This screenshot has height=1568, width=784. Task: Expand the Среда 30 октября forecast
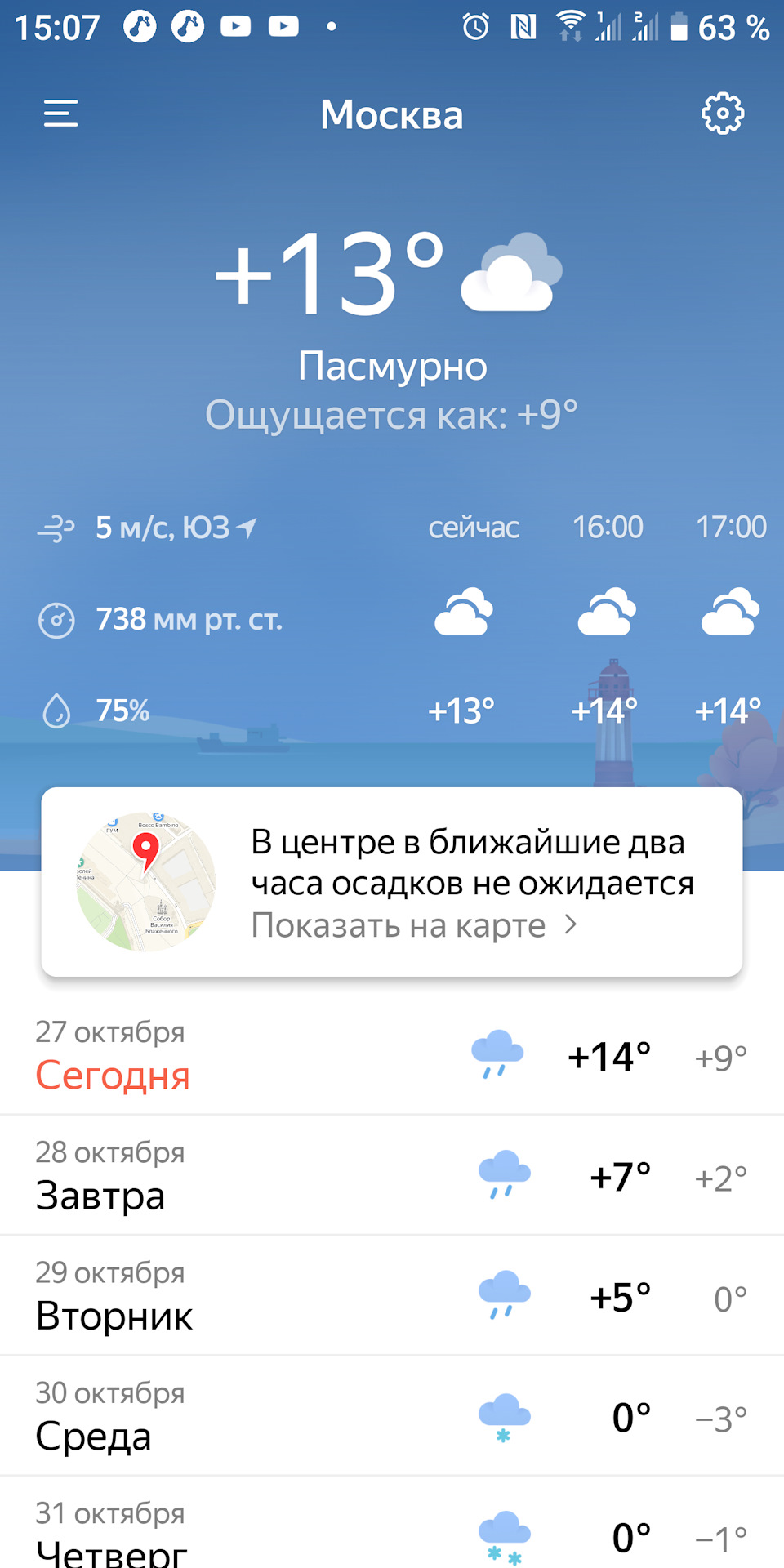[x=392, y=1416]
